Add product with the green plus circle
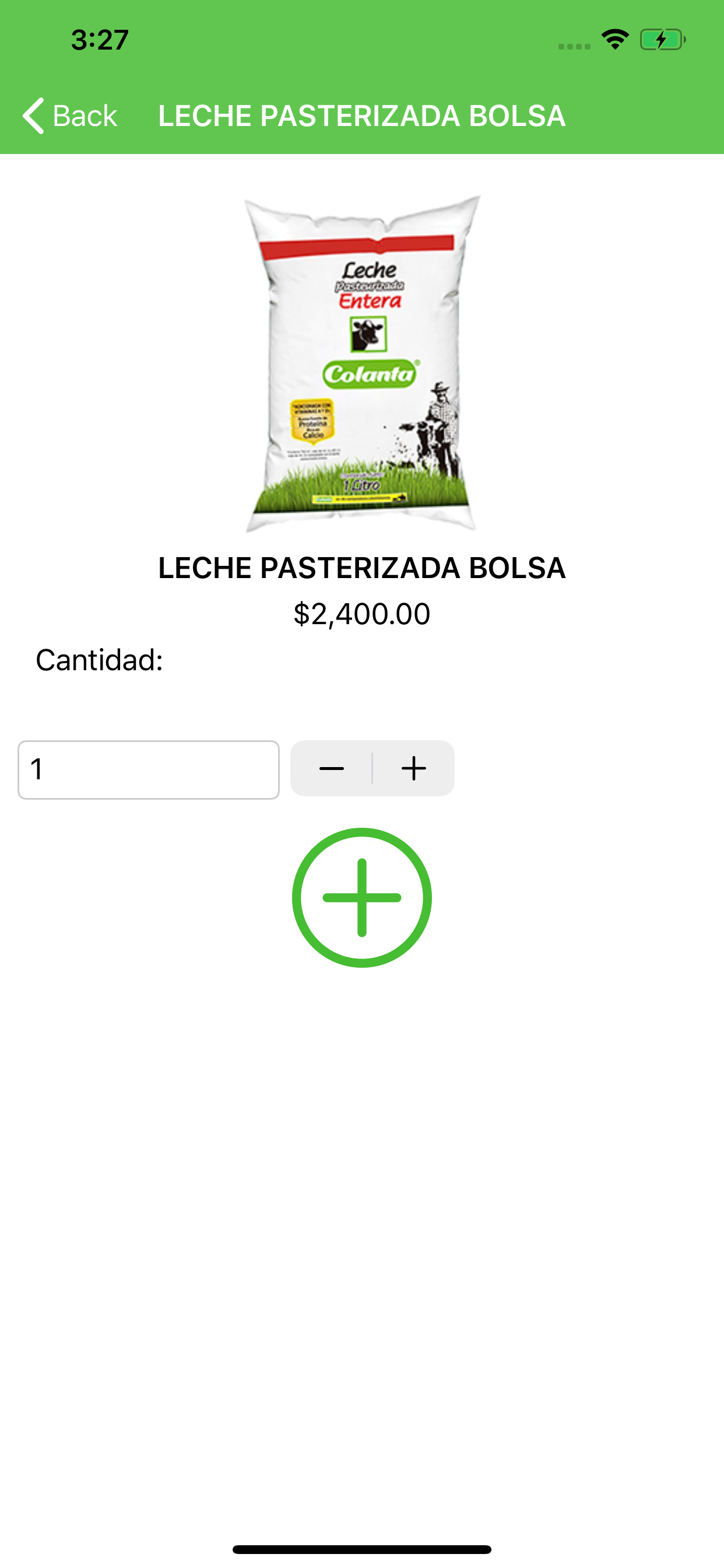The width and height of the screenshot is (724, 1568). (x=362, y=897)
